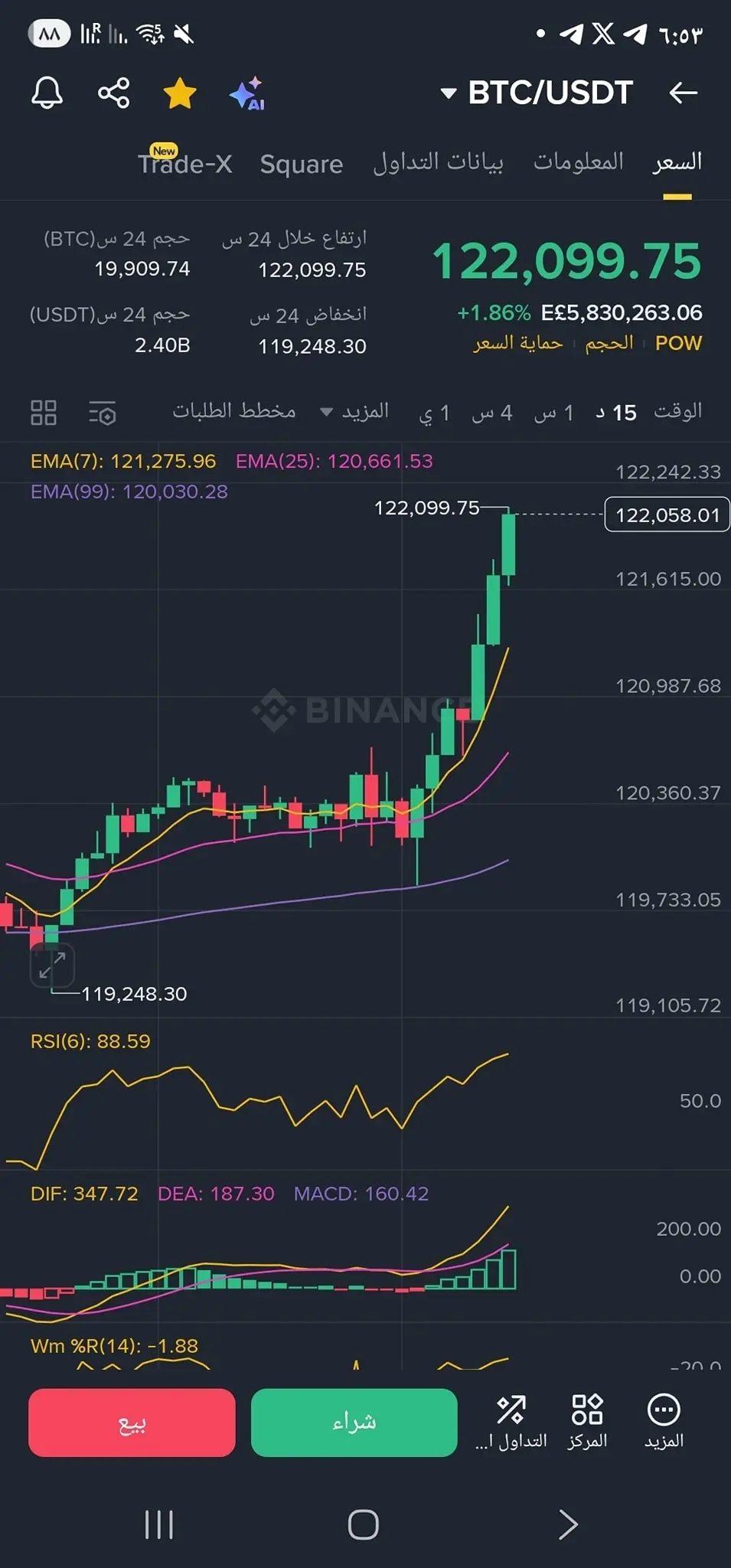Select the 1 س chart interval
This screenshot has width=731, height=1568.
pos(553,413)
